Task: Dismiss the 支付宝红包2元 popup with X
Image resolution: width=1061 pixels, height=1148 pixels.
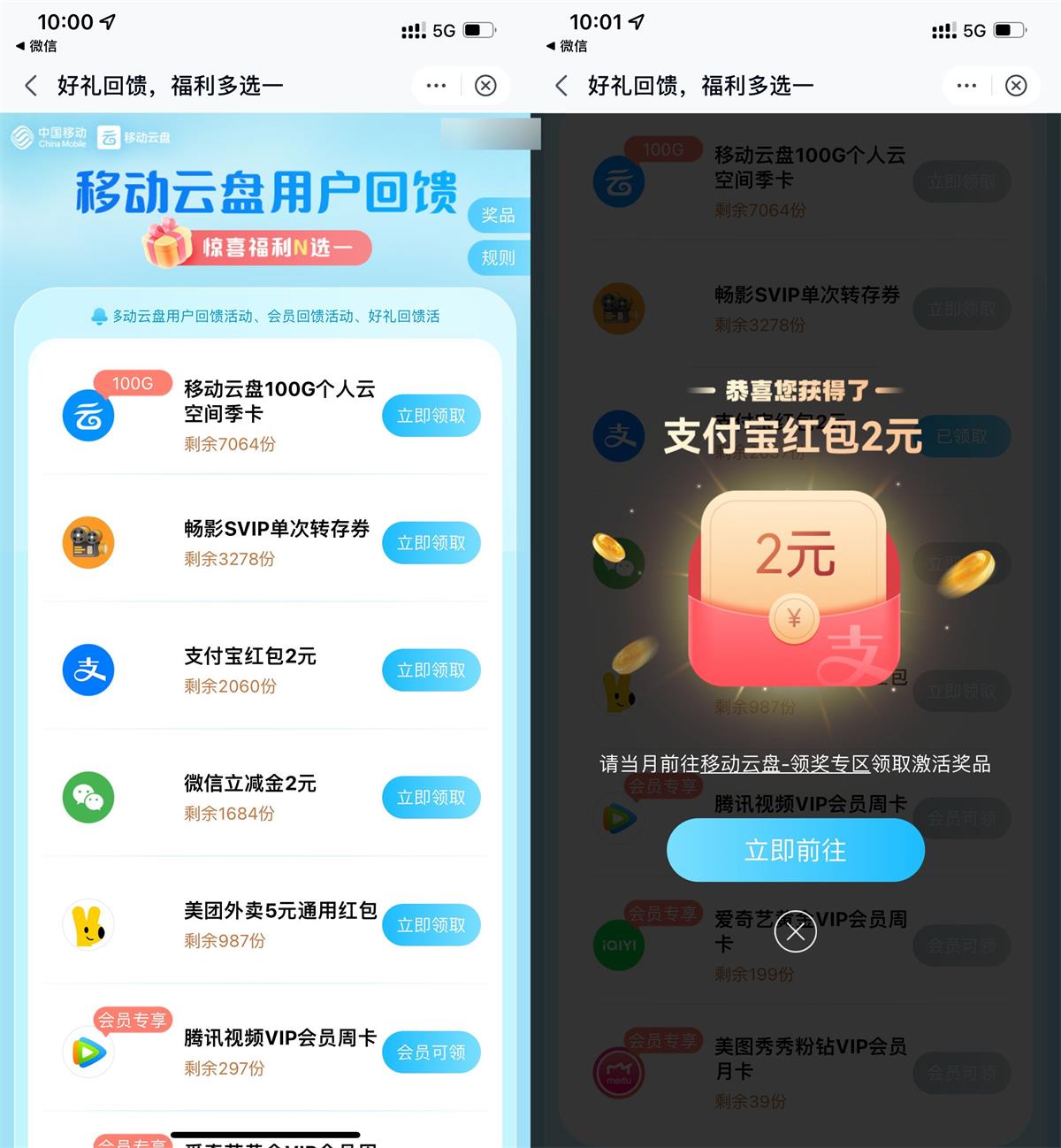Action: 795,932
